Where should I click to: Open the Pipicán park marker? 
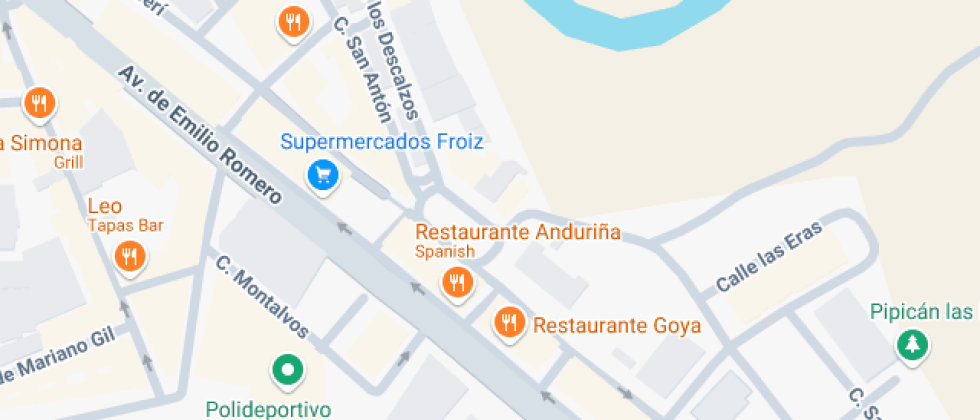point(911,345)
